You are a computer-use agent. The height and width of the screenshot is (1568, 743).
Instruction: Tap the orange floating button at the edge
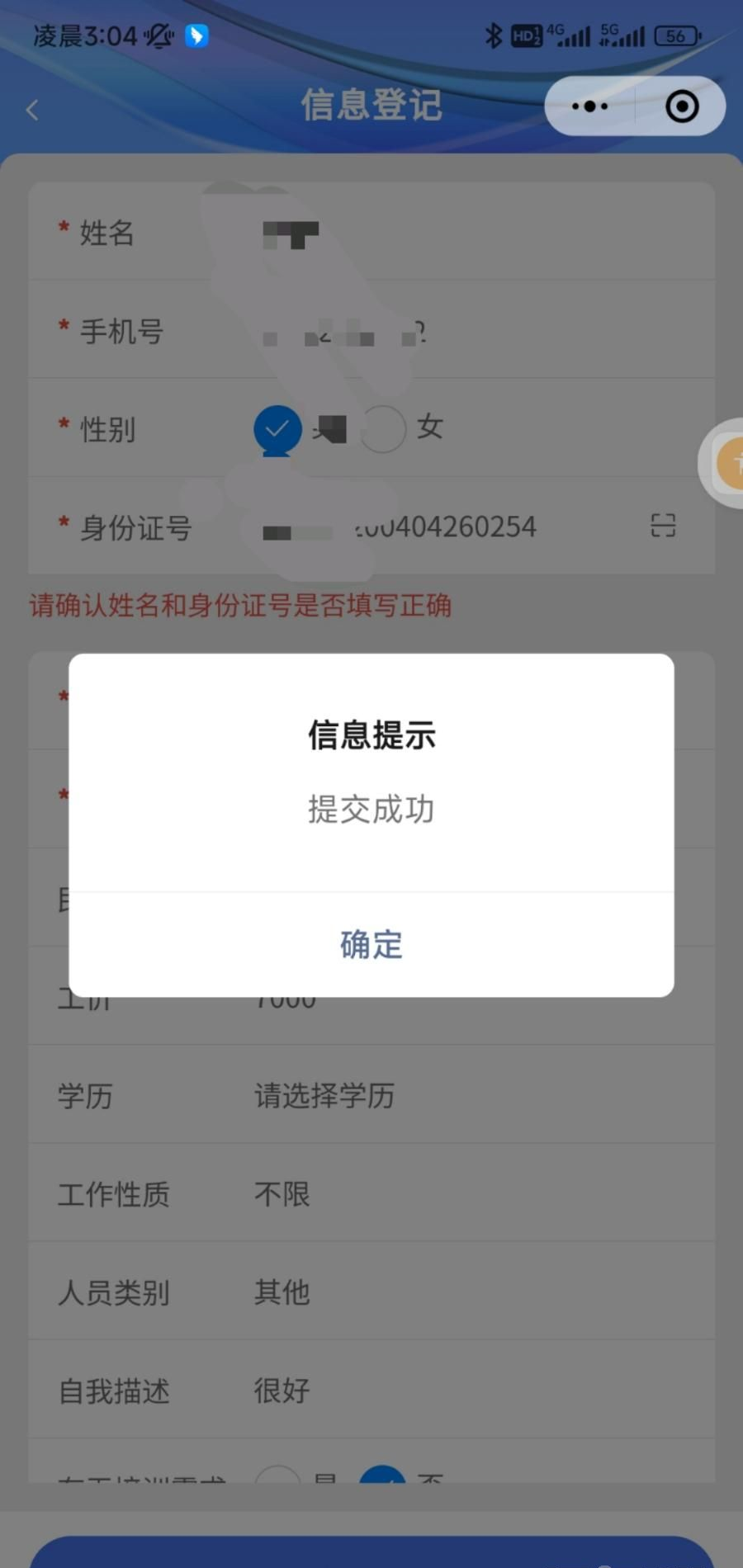(x=730, y=463)
